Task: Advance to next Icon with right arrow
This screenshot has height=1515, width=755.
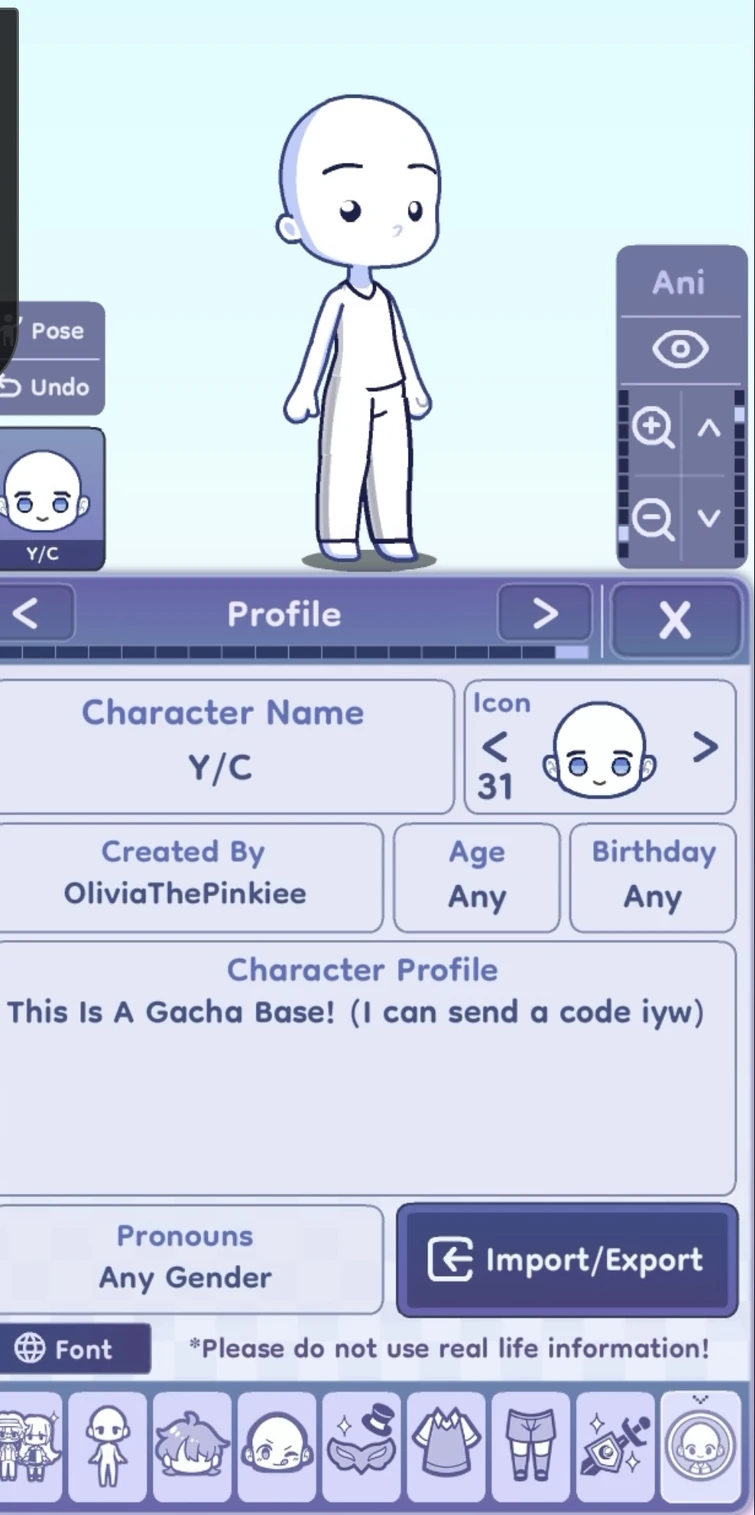Action: click(x=704, y=747)
